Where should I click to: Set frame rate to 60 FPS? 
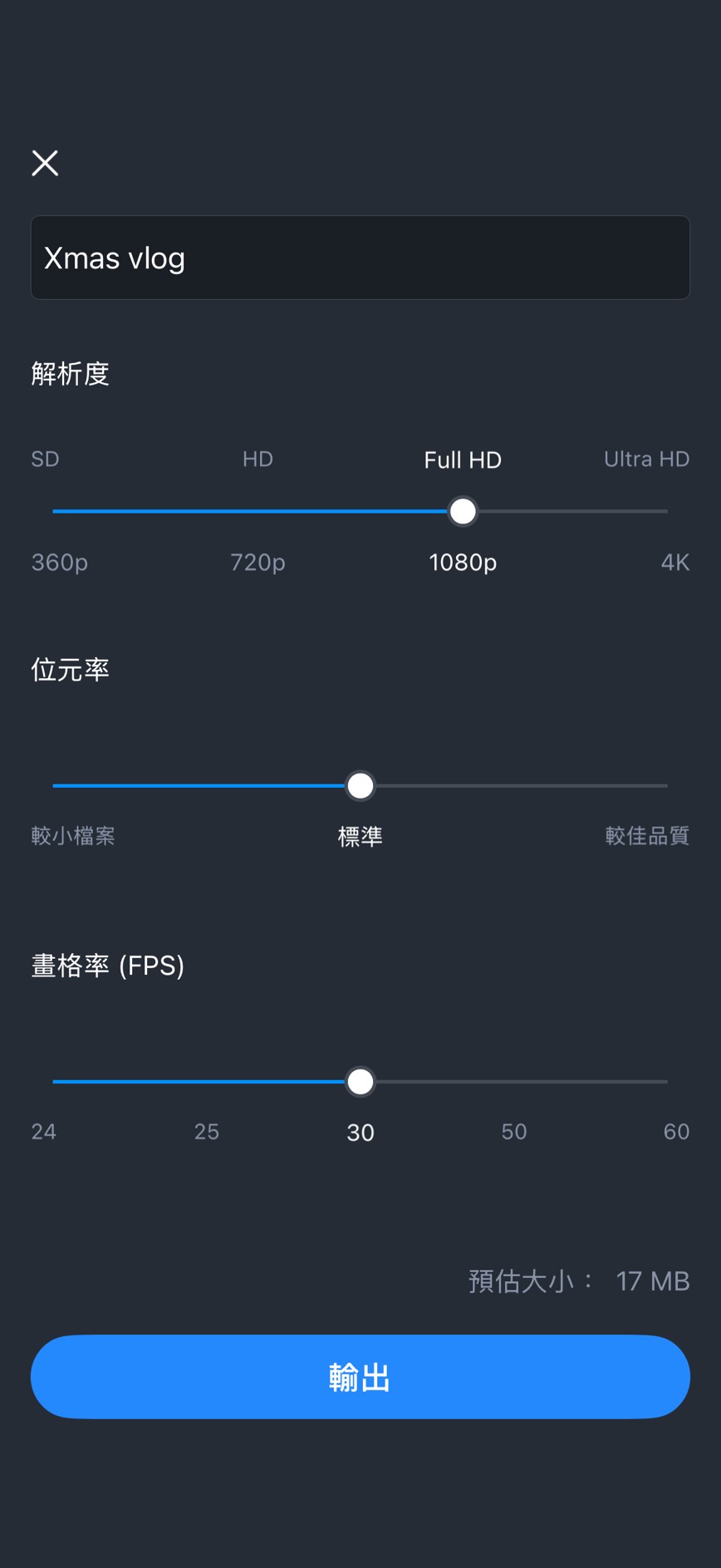pyautogui.click(x=676, y=1132)
